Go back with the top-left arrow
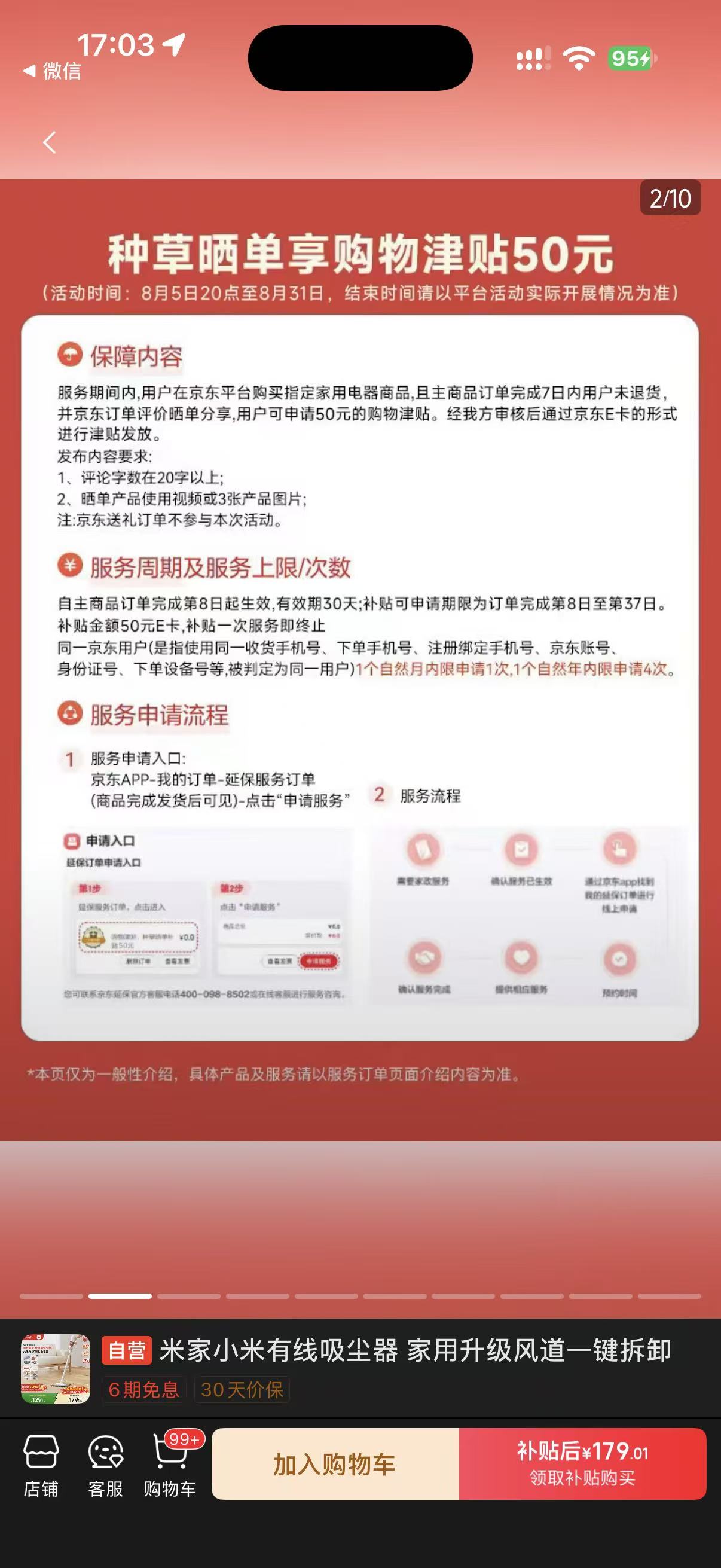Viewport: 721px width, 1568px height. tap(50, 142)
